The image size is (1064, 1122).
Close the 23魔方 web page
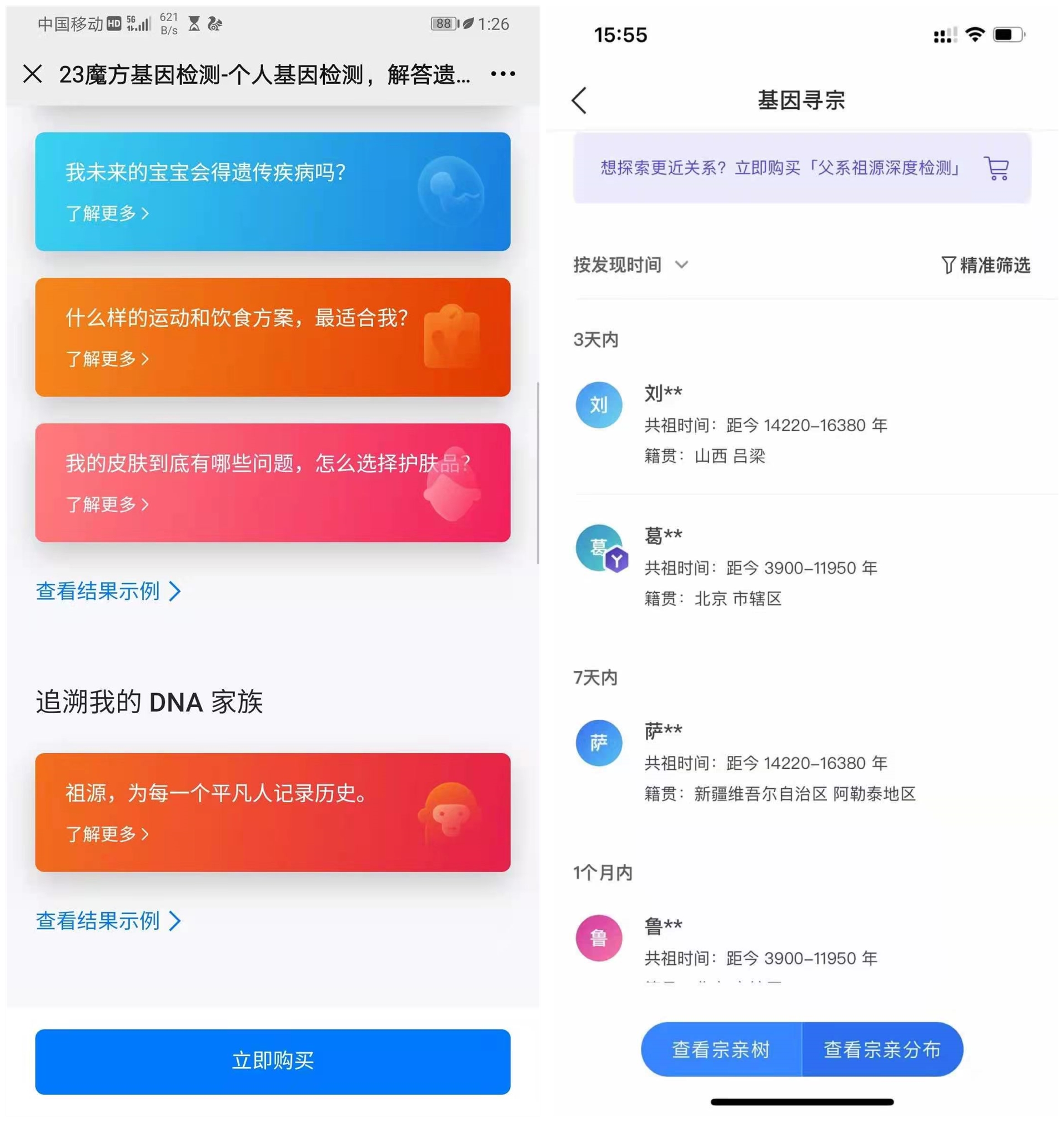coord(32,74)
